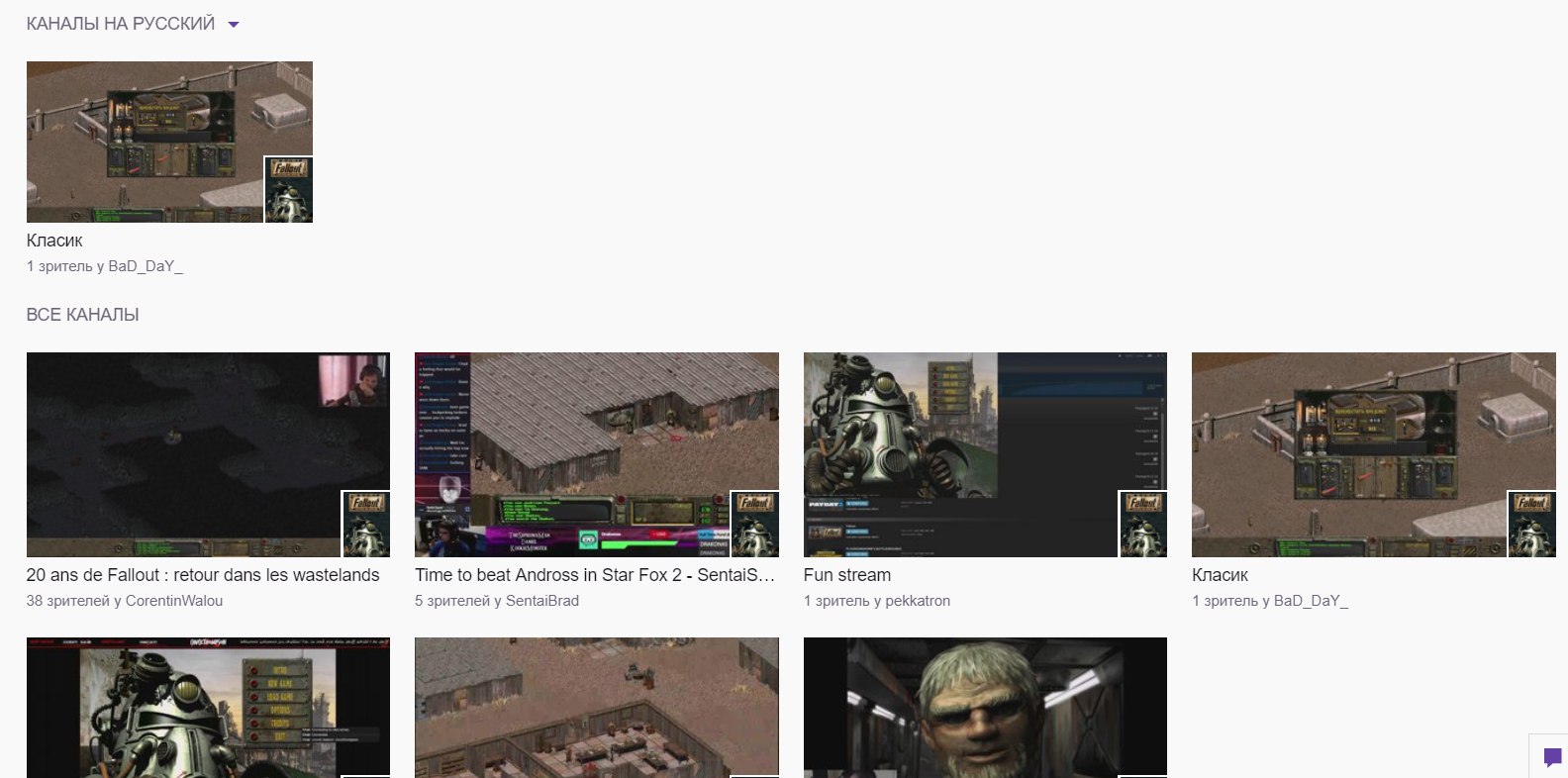Open the Класик stream under Russian channels
1568x778 pixels.
pyautogui.click(x=169, y=142)
